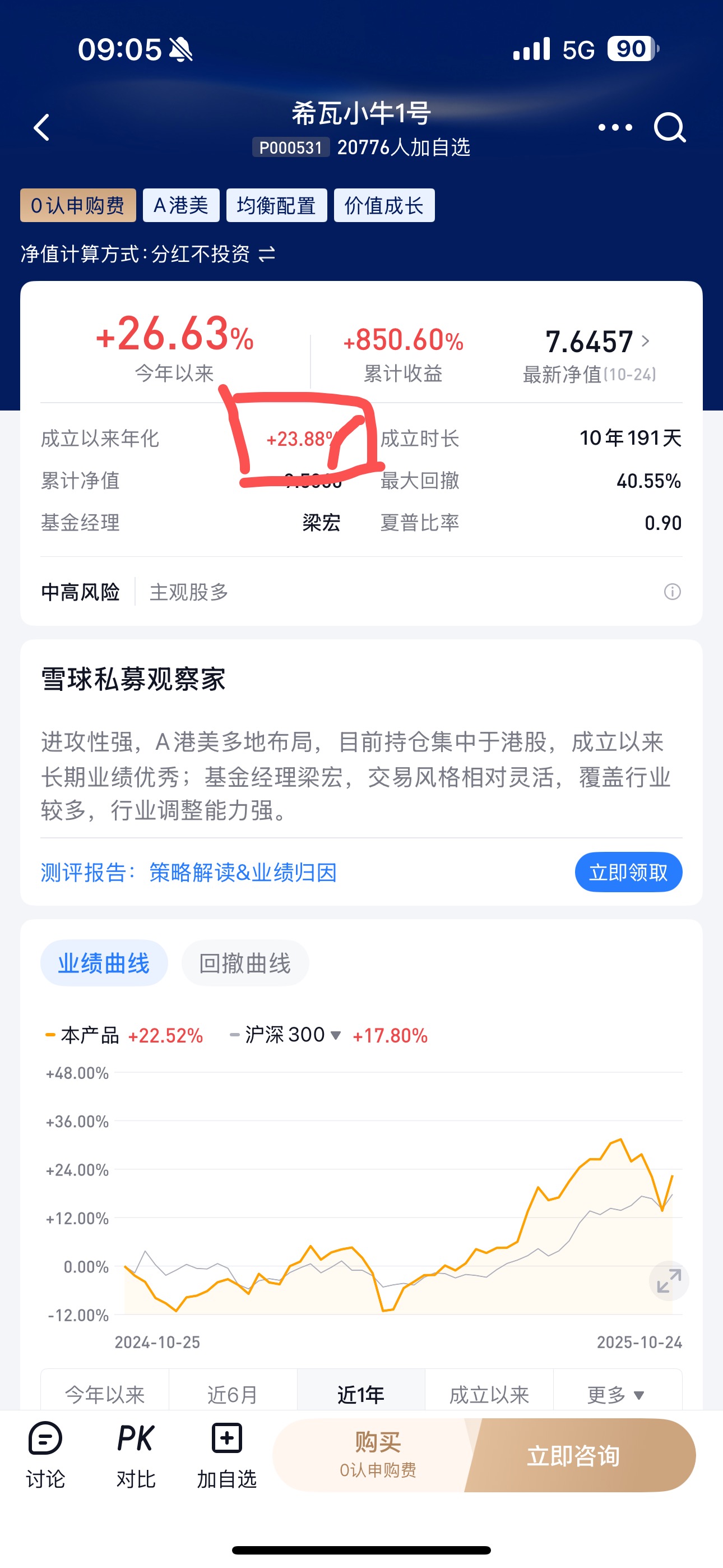This screenshot has height=1568, width=723.
Task: Go back using the back arrow
Action: (x=41, y=128)
